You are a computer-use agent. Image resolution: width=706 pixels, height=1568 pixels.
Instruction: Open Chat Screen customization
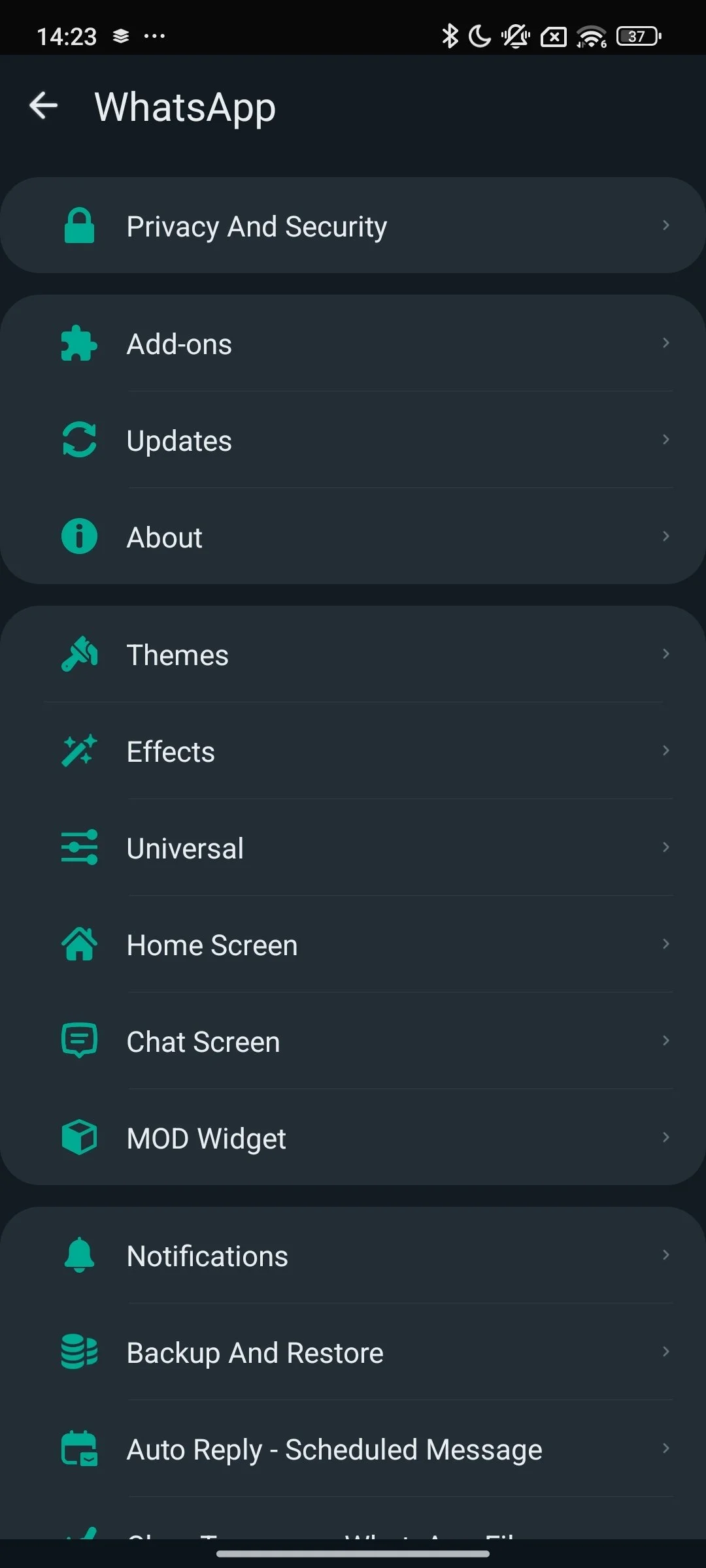(353, 1041)
